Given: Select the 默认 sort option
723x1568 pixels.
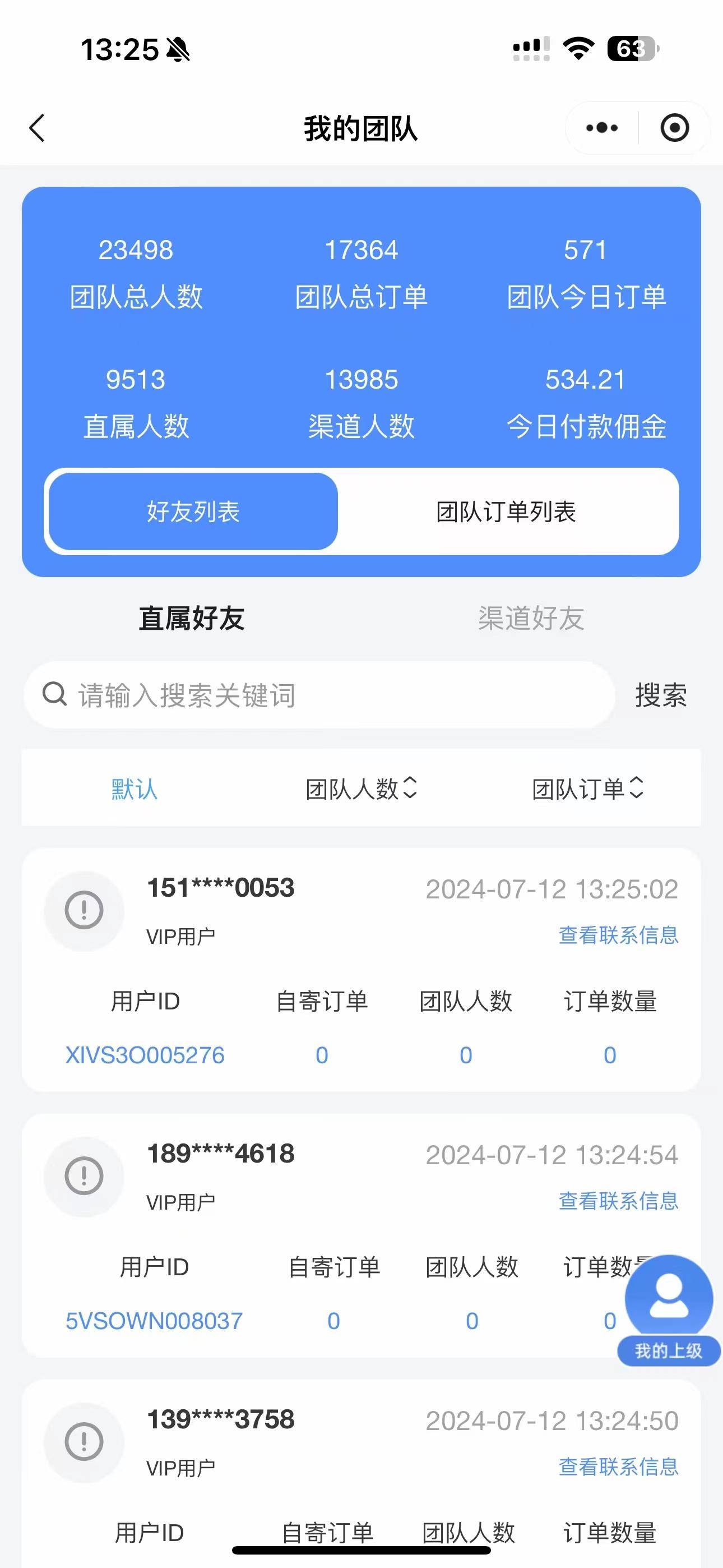Looking at the screenshot, I should [x=135, y=789].
